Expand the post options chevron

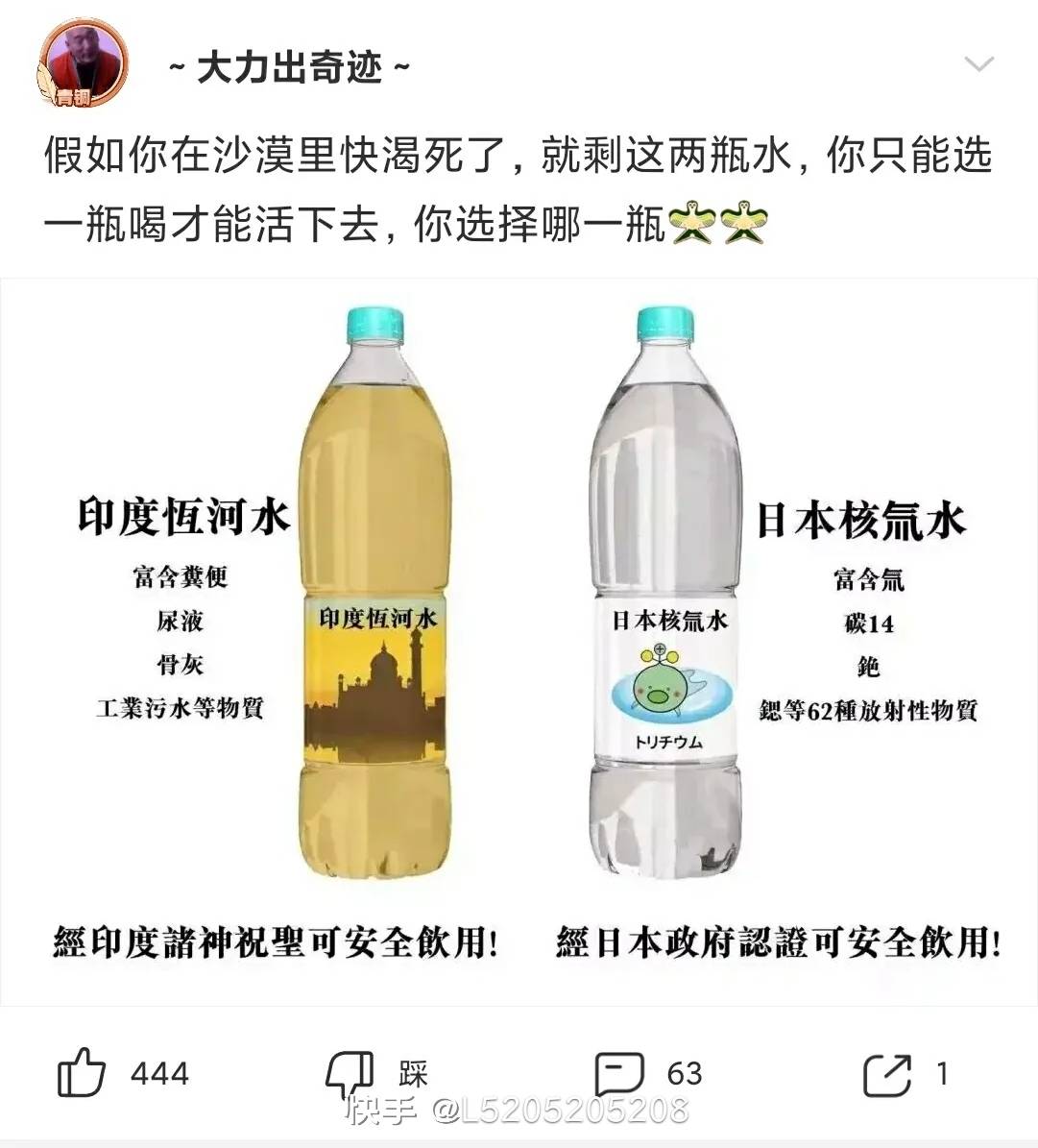[x=978, y=65]
